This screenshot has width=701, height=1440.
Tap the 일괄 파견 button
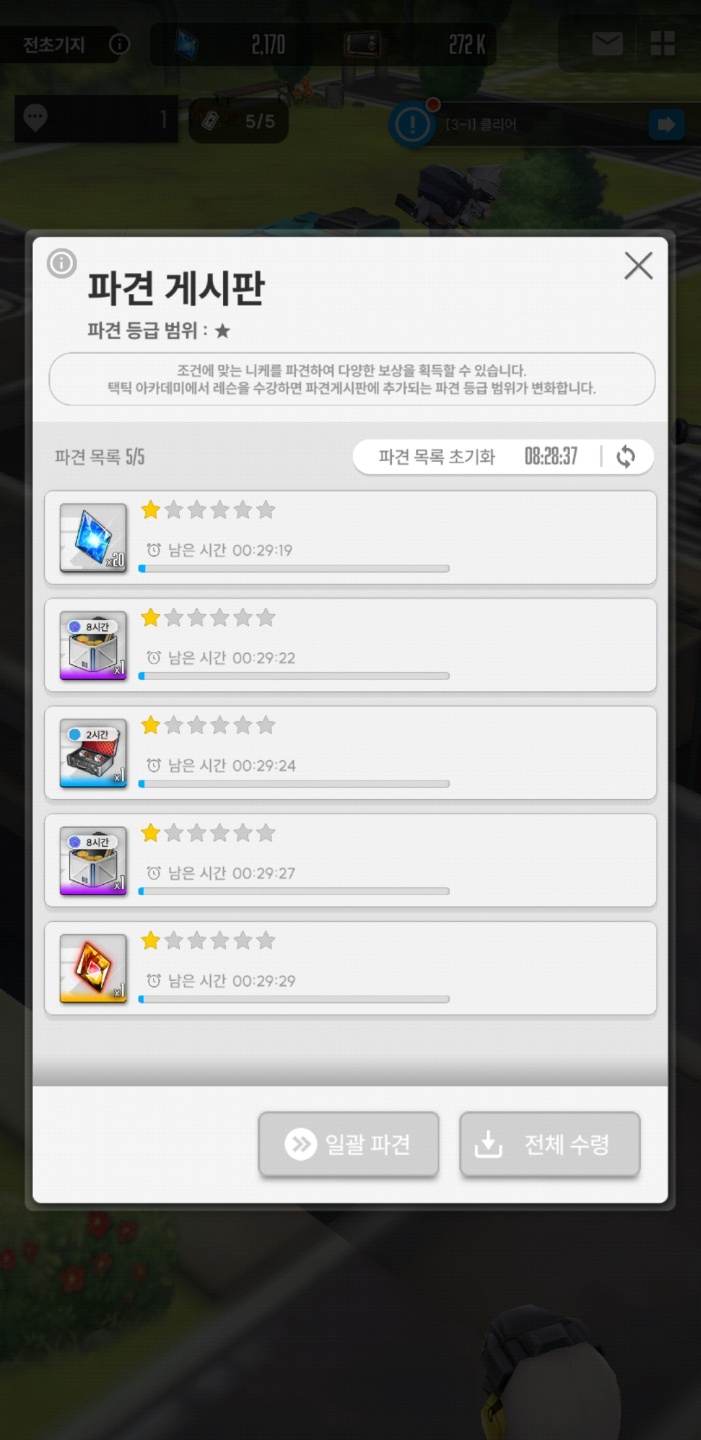point(348,1145)
